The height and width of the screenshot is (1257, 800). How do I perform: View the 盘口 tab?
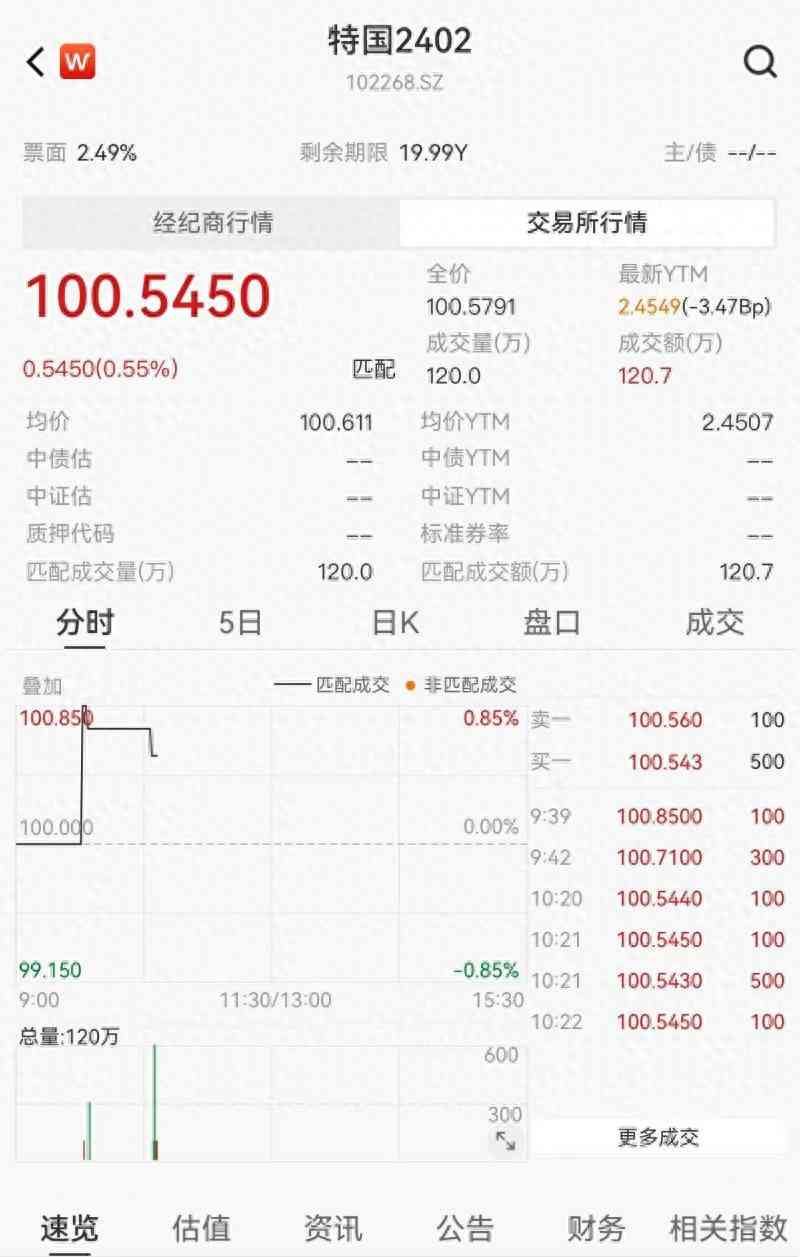(552, 623)
